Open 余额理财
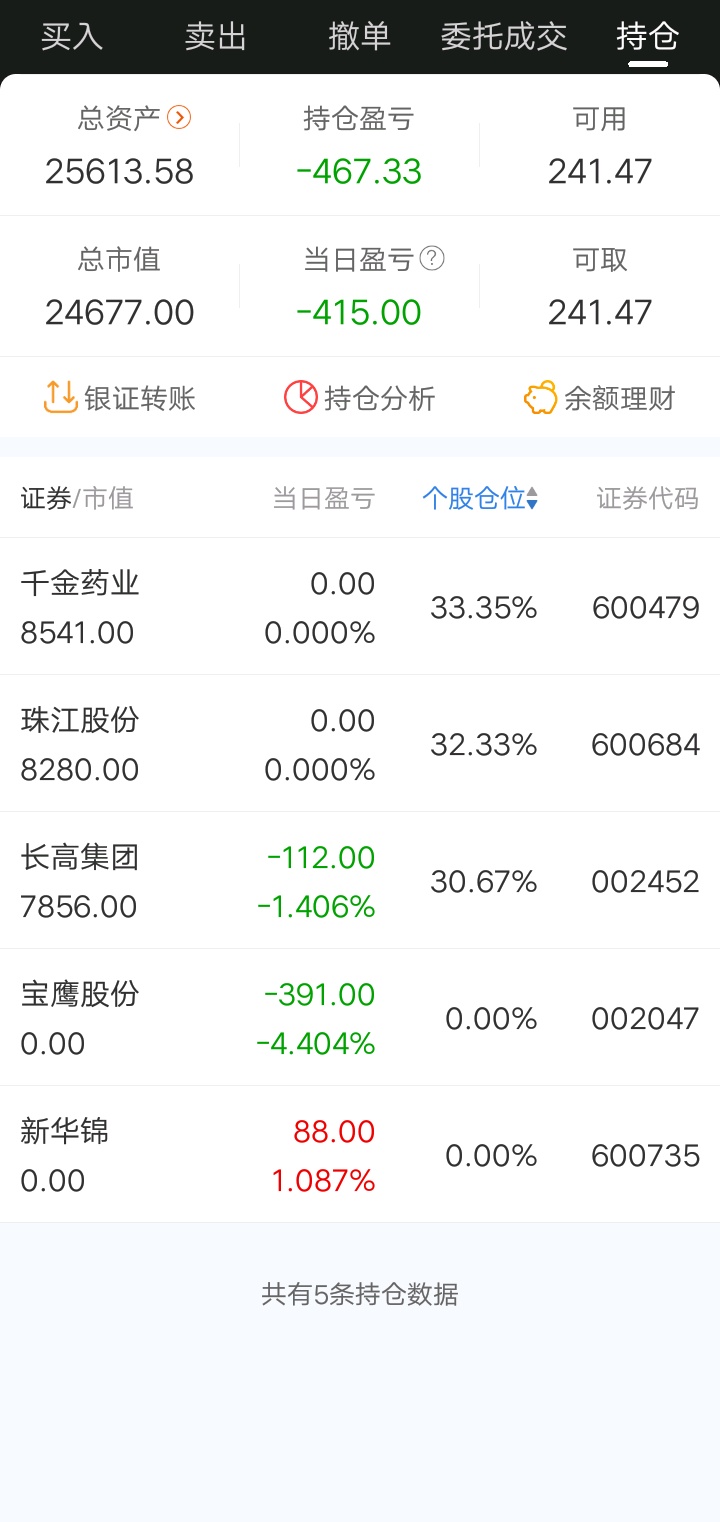Screen dimensions: 720x1522 pos(600,398)
